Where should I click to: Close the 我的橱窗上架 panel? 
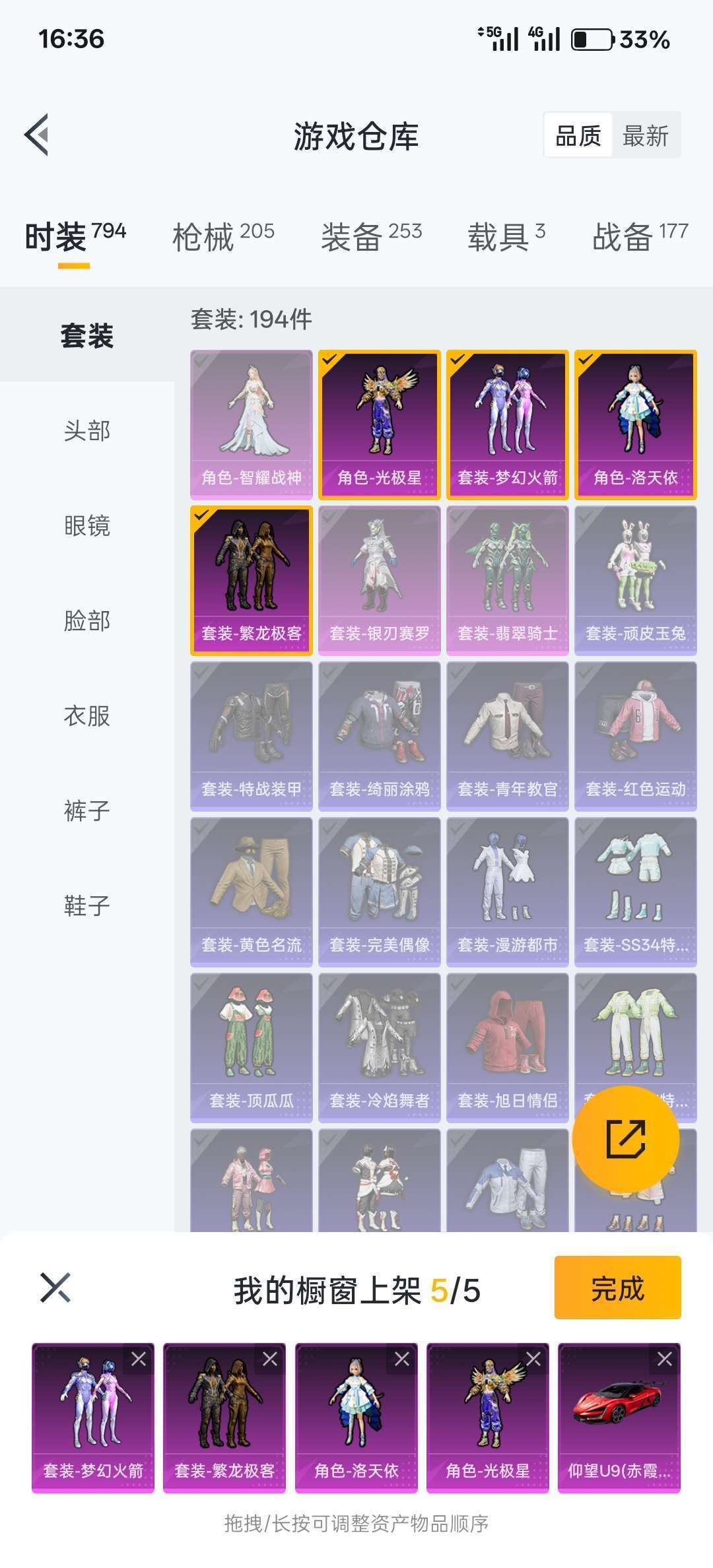[55, 1288]
